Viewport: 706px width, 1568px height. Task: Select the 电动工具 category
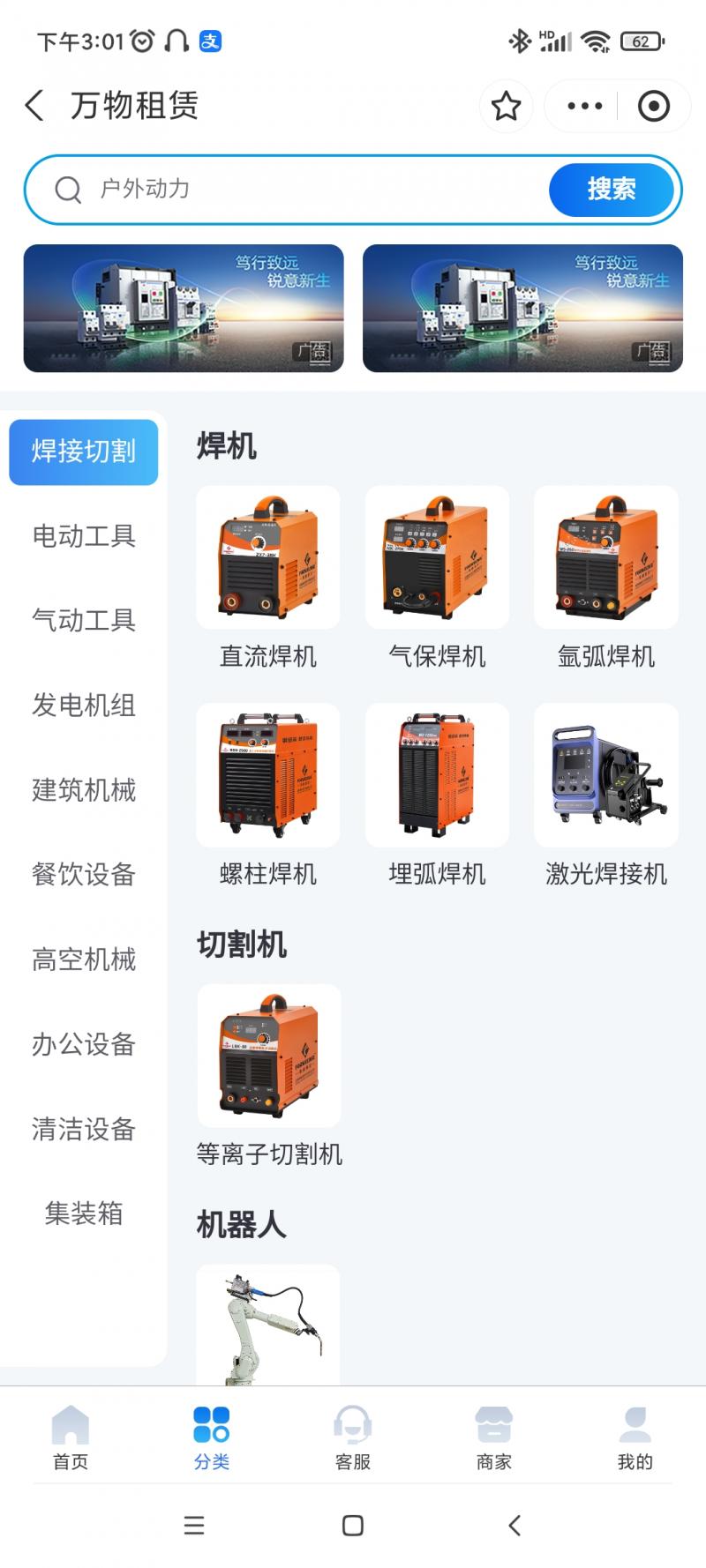84,536
